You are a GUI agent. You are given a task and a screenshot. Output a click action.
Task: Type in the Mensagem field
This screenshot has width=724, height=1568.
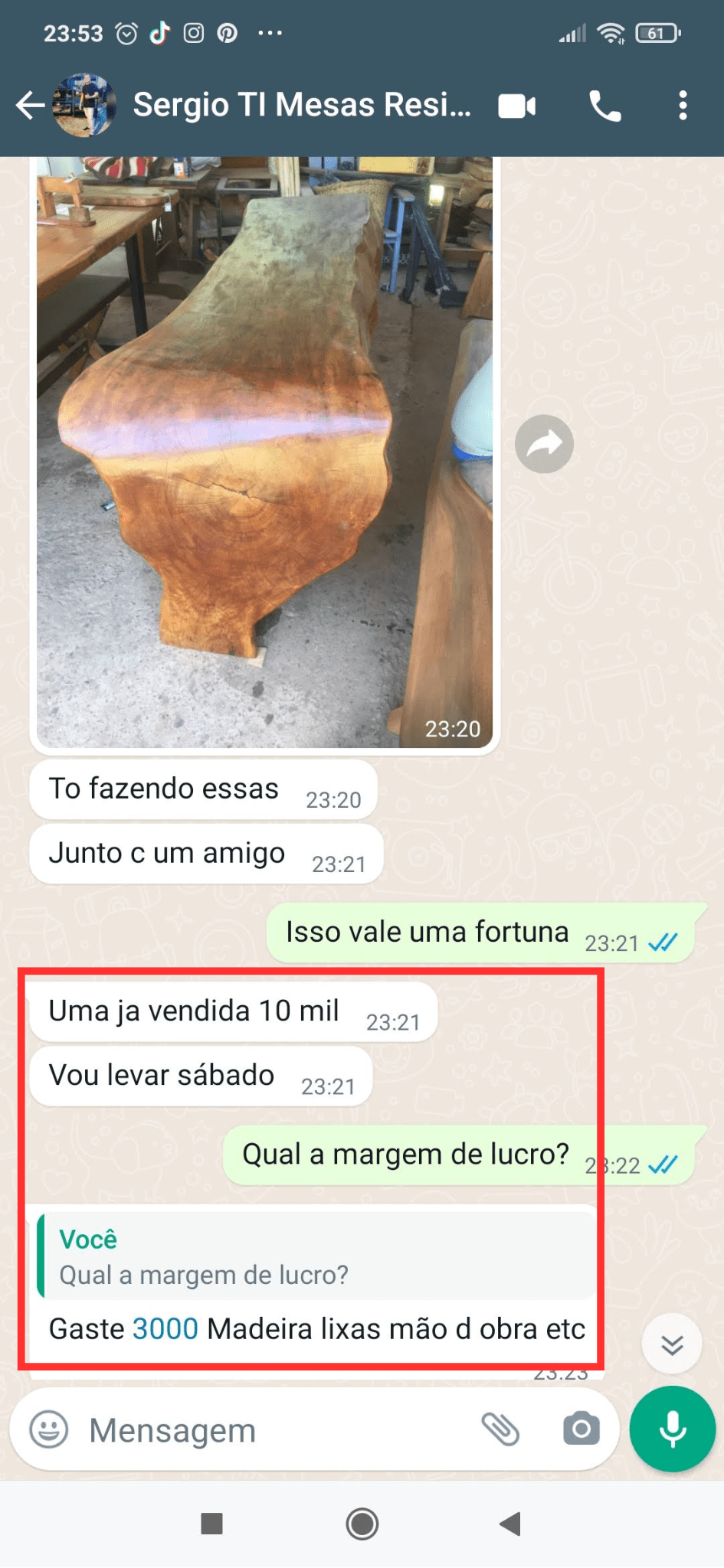click(x=276, y=1430)
